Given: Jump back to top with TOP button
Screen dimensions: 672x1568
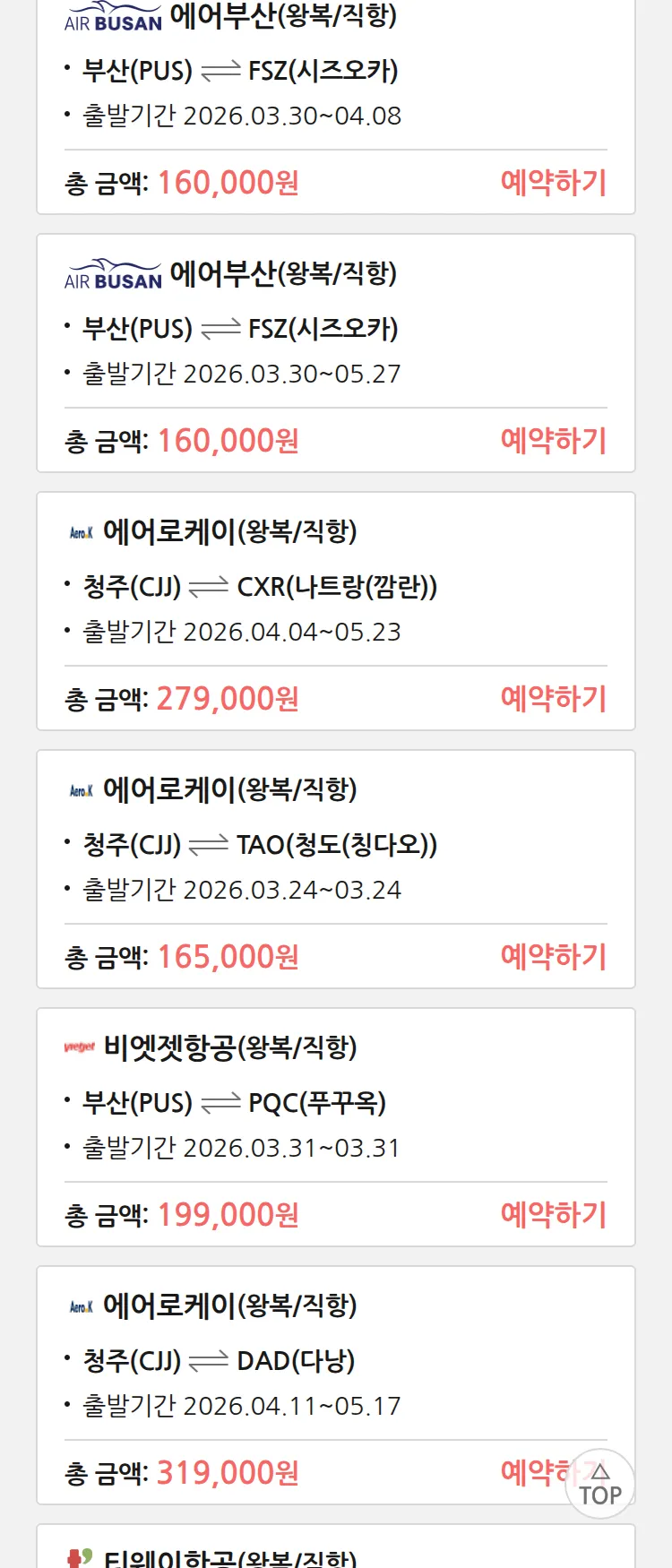Looking at the screenshot, I should pos(600,1485).
